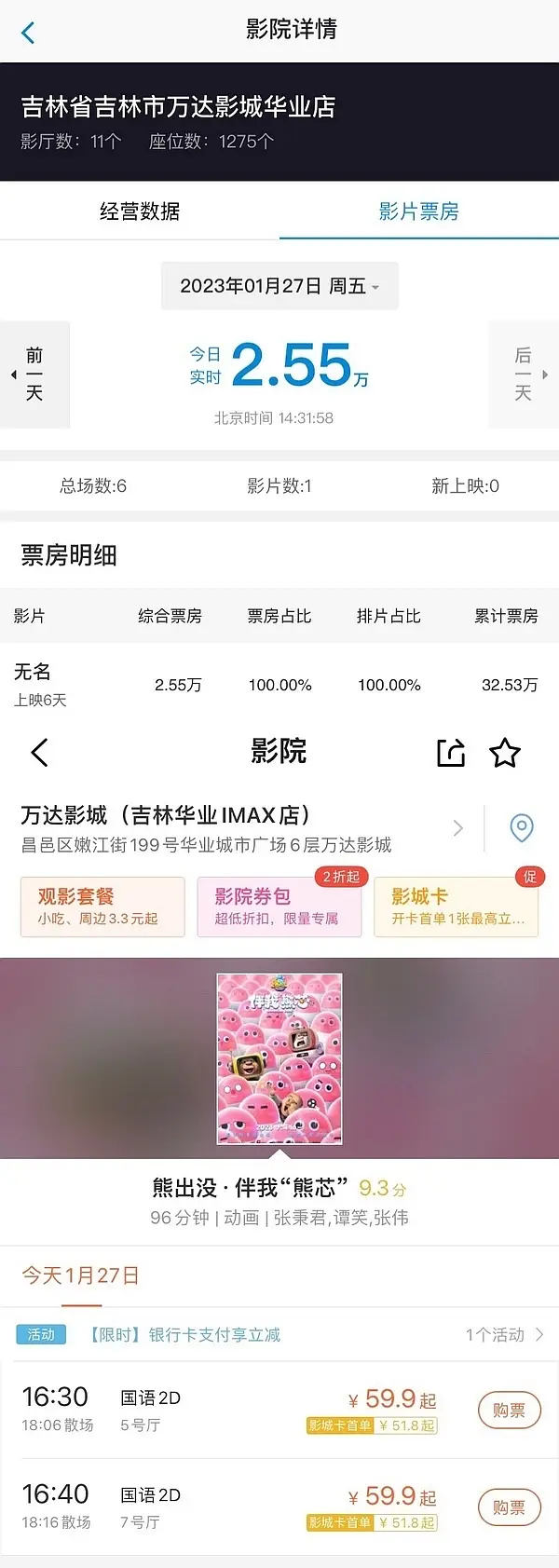The width and height of the screenshot is (559, 1568).
Task: Select the 影片票房 tab
Action: [x=418, y=211]
